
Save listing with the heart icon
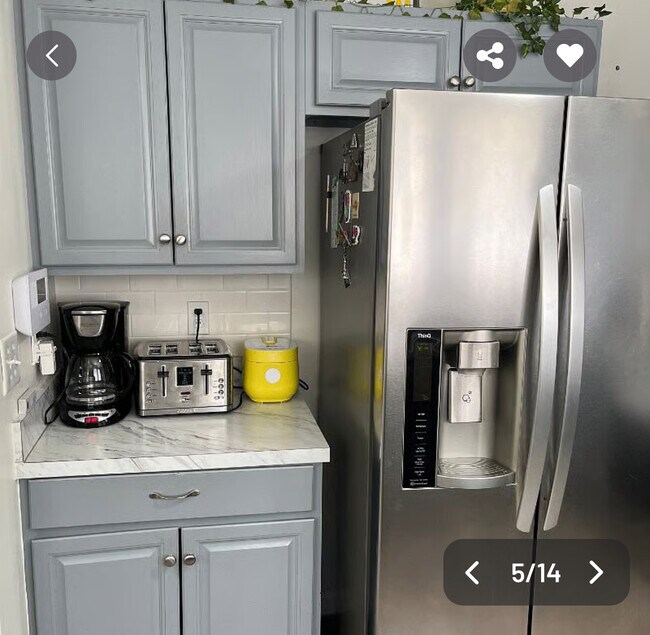click(570, 56)
